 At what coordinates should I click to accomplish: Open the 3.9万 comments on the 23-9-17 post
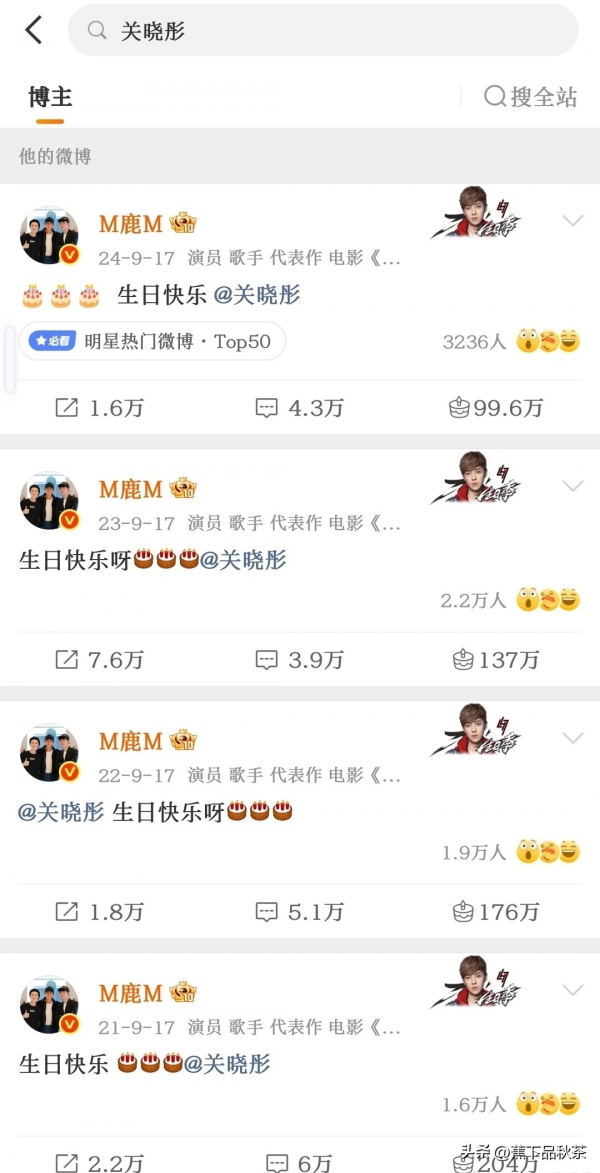(299, 660)
